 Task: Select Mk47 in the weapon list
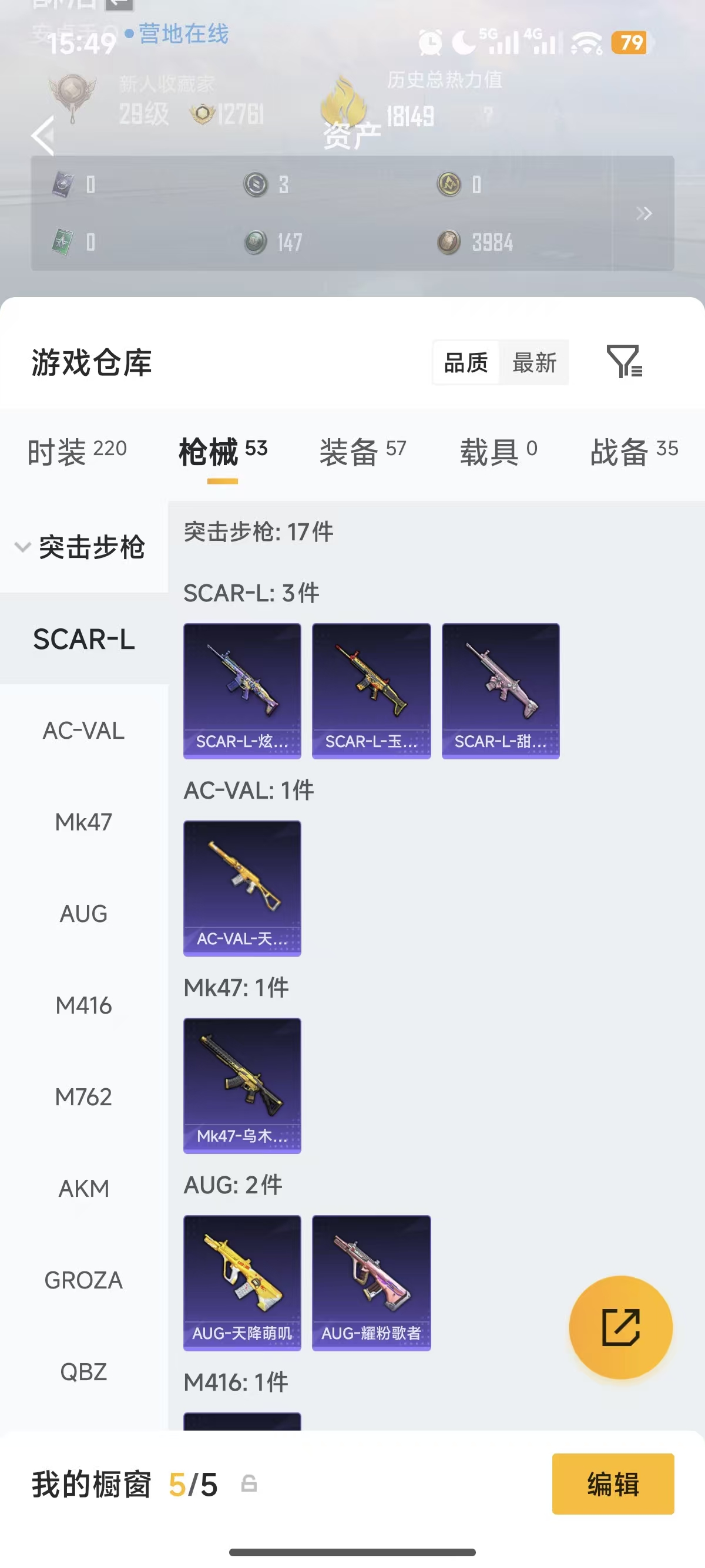click(83, 822)
